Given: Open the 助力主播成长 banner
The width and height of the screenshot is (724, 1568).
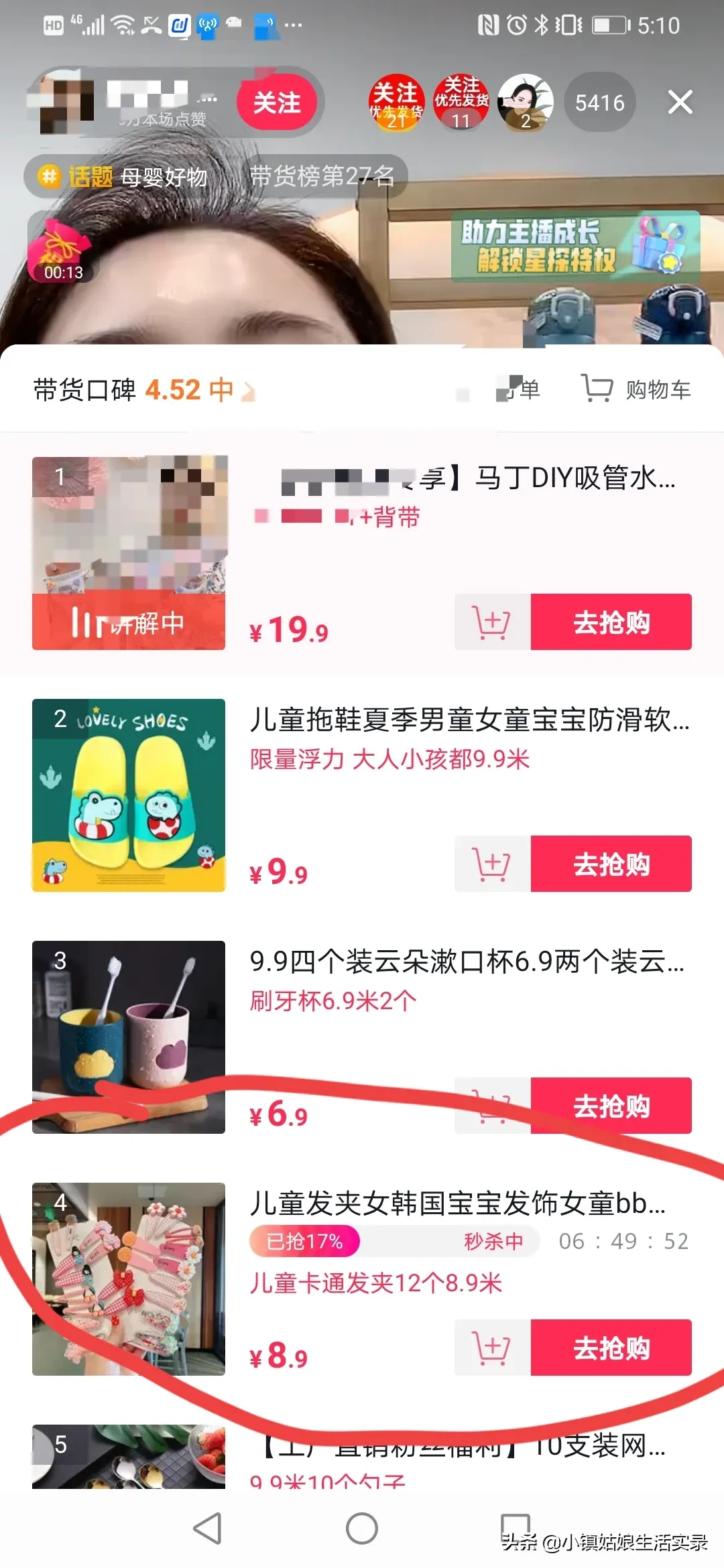Looking at the screenshot, I should coord(575,246).
